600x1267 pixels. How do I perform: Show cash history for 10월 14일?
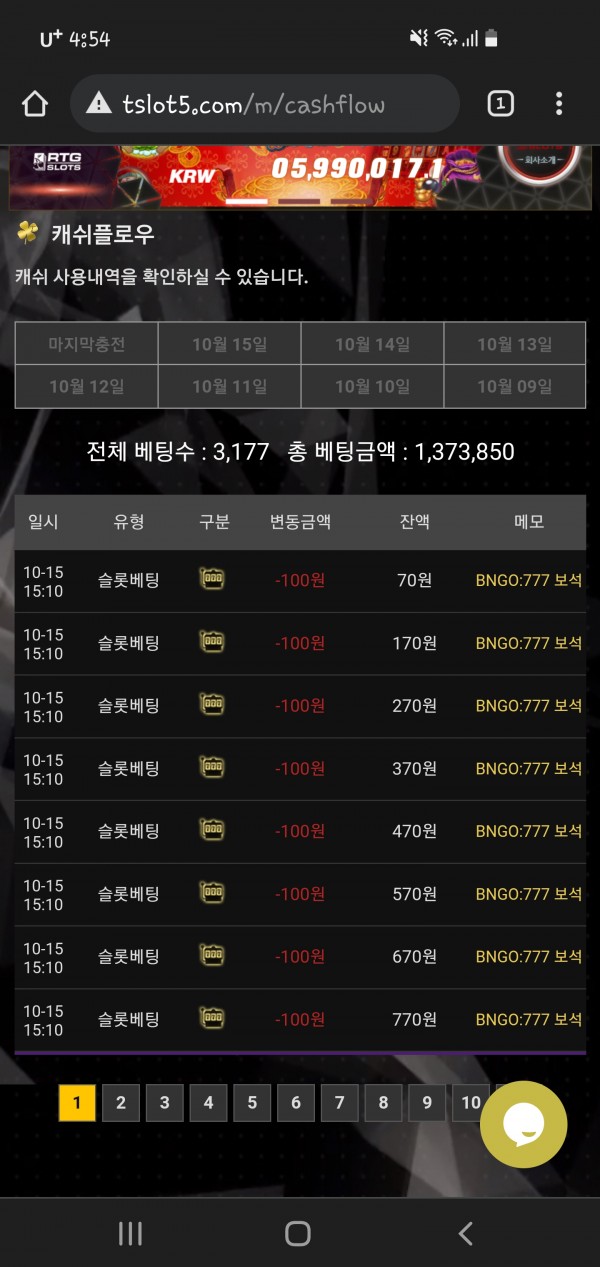pyautogui.click(x=372, y=344)
